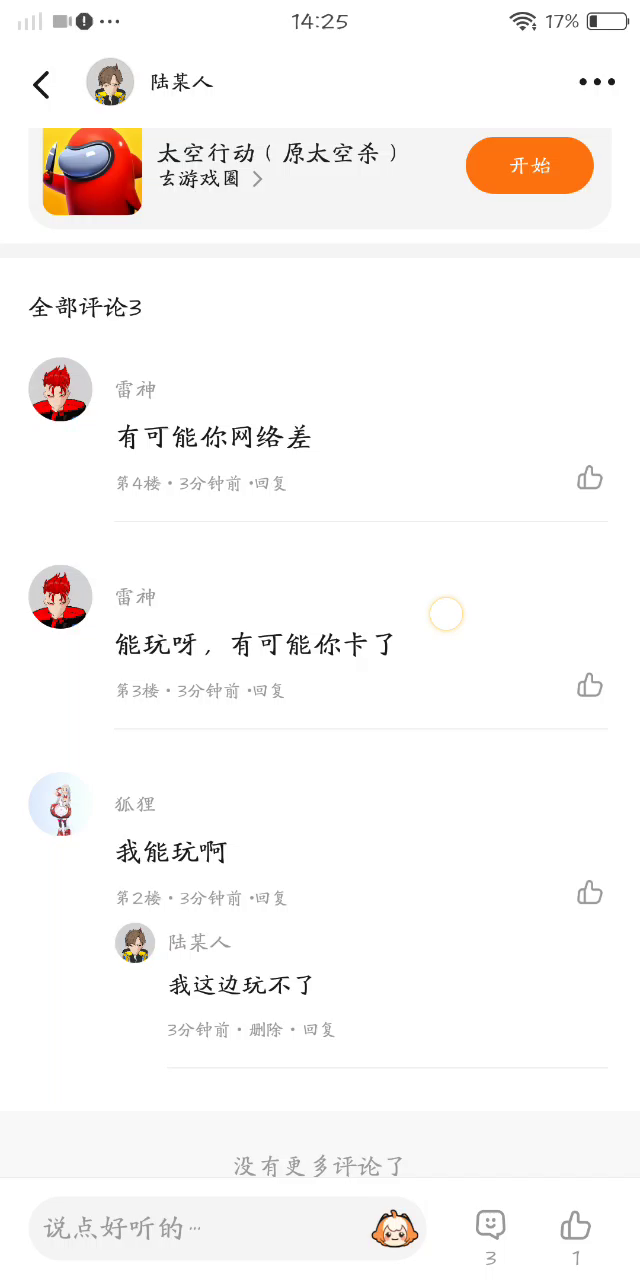Open the 去游戏圈 link
The width and height of the screenshot is (640, 1280).
click(211, 179)
